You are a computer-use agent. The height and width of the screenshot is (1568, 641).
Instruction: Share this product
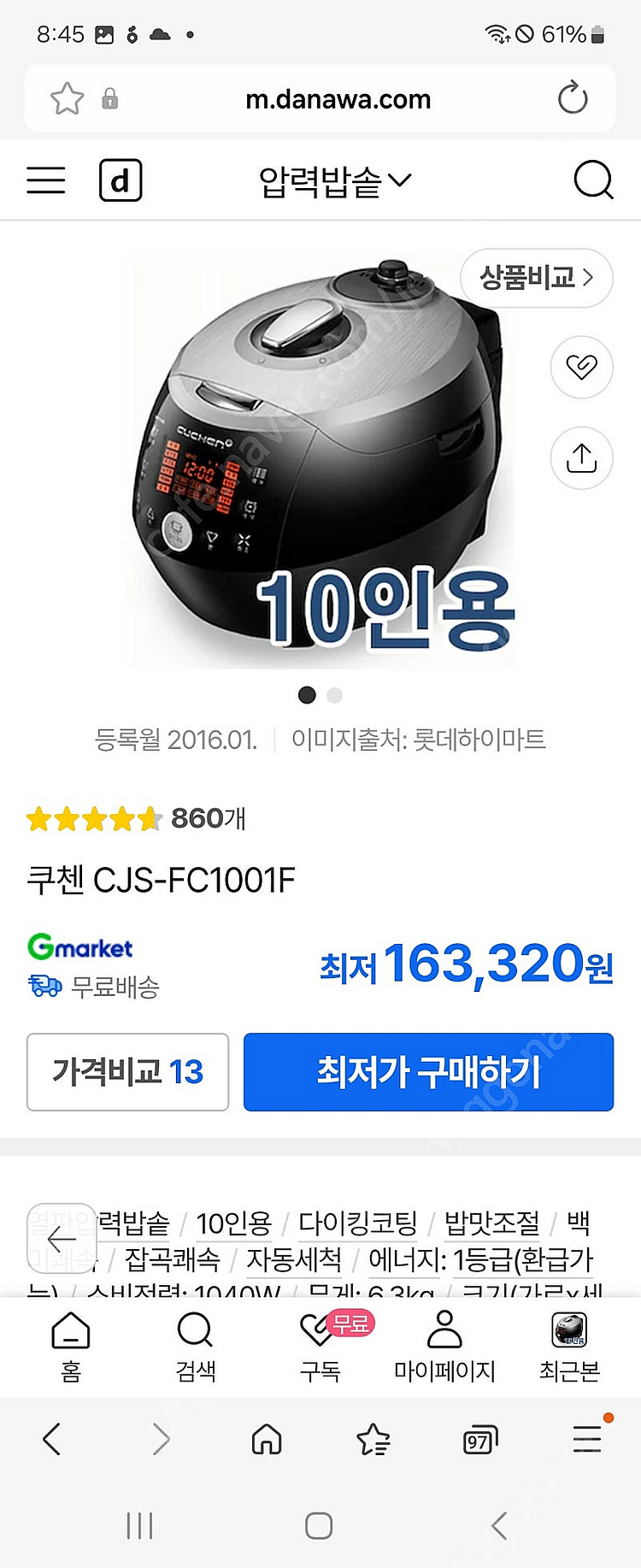click(581, 458)
